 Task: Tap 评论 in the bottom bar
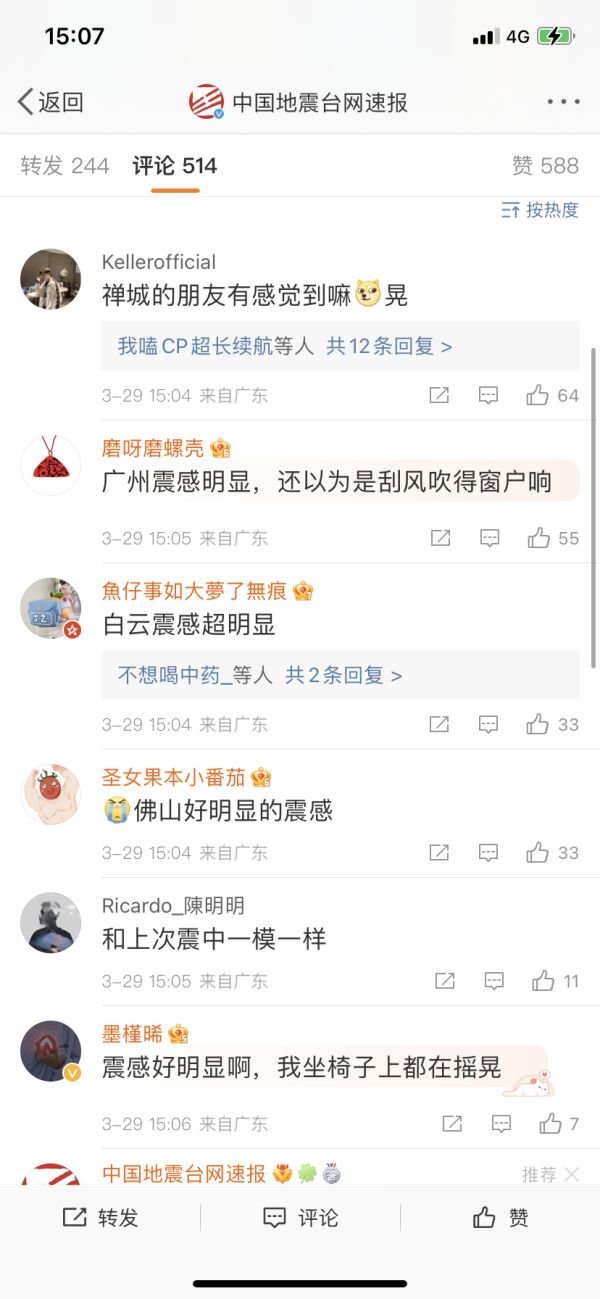(300, 1217)
